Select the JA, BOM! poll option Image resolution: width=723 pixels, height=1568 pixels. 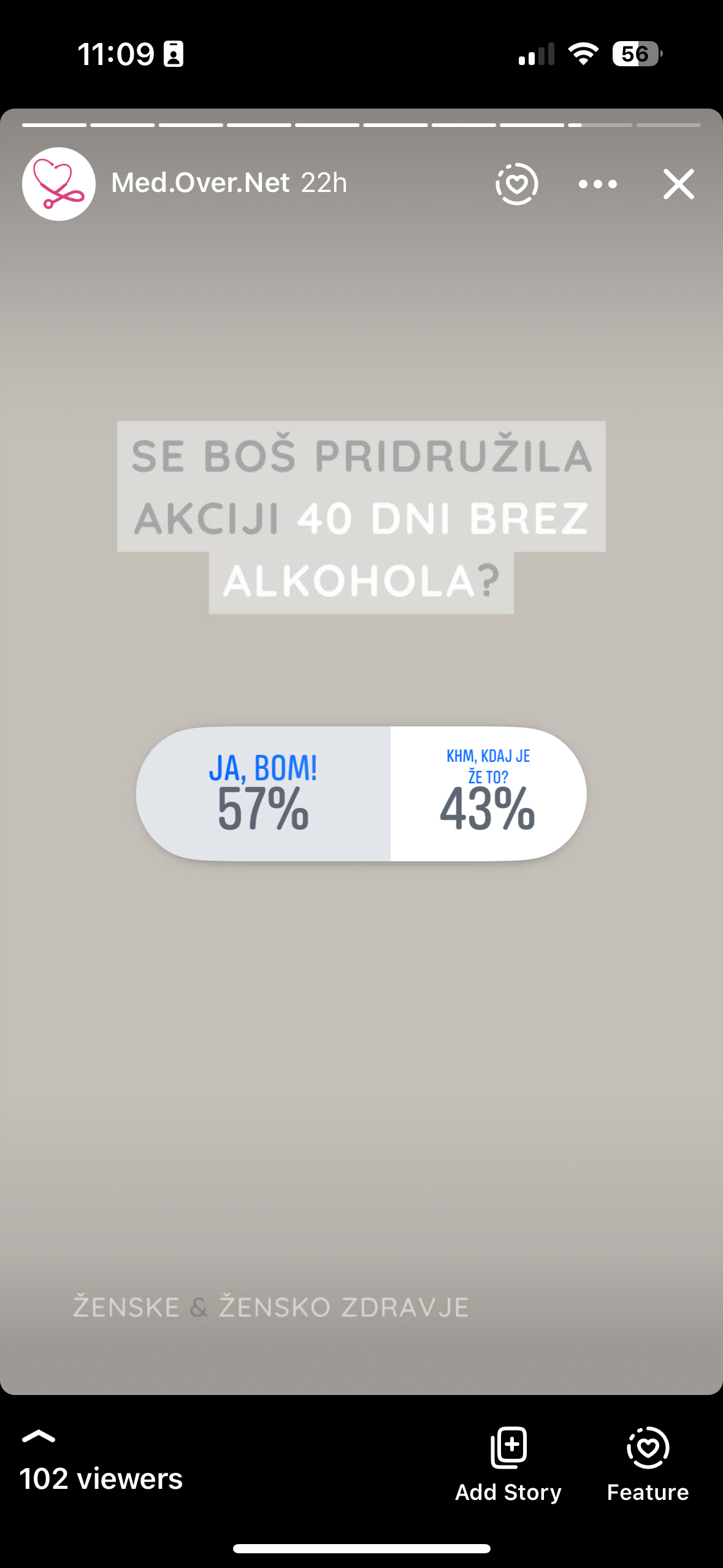tap(264, 794)
